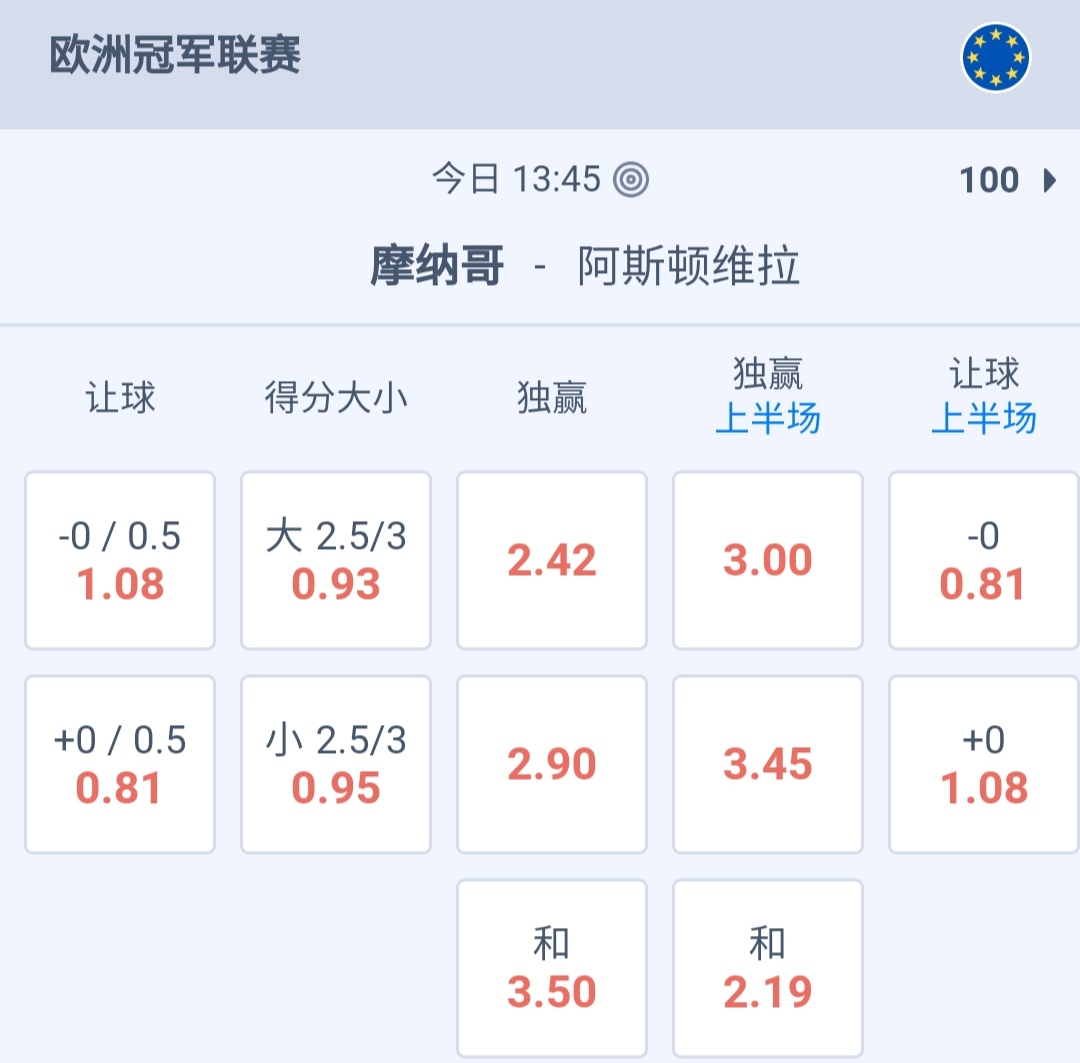This screenshot has width=1080, height=1063.
Task: Select first-half handicap +0 at 1.08
Action: tap(984, 765)
